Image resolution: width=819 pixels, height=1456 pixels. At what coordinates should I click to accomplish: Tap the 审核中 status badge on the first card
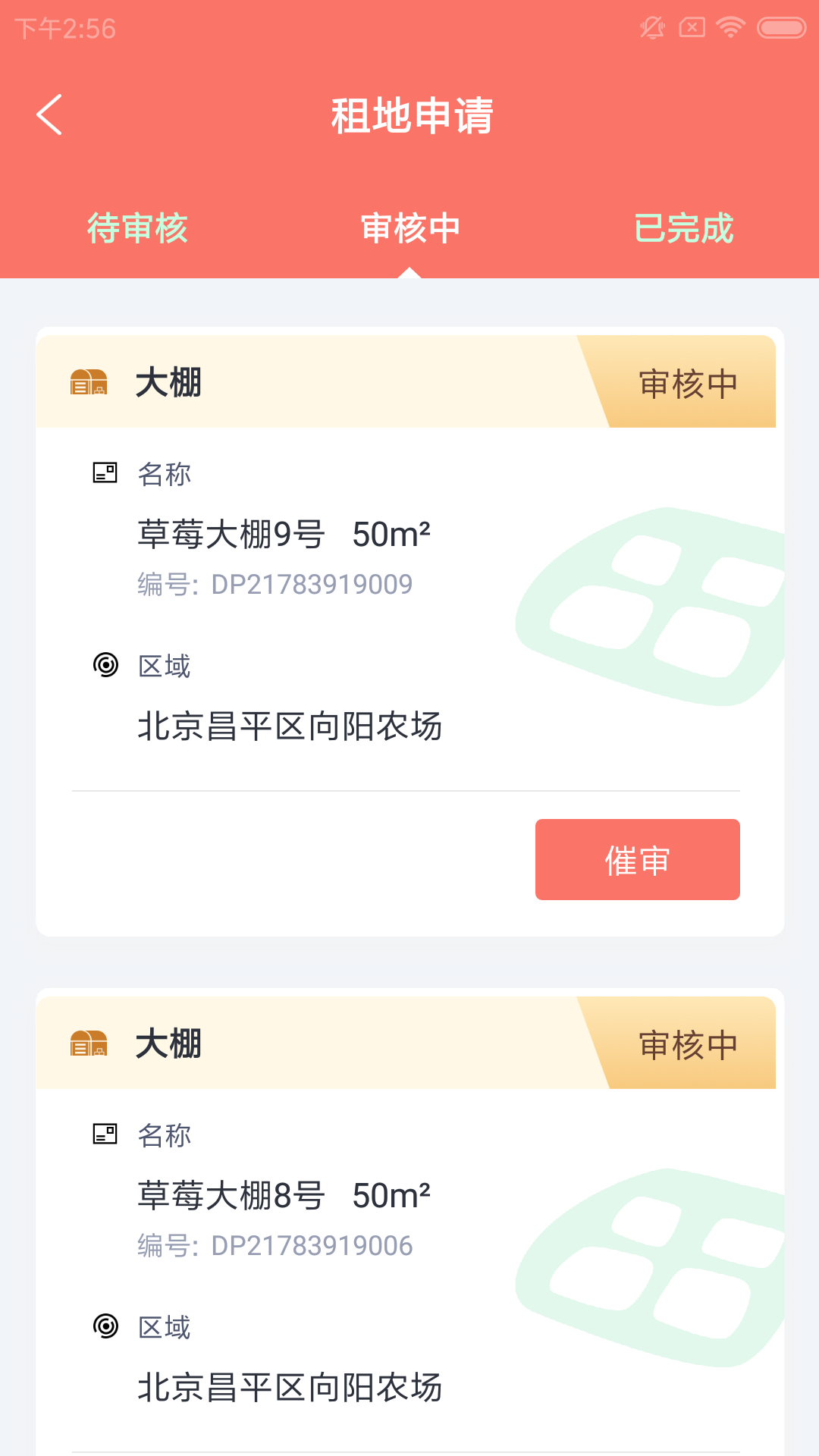coord(686,381)
